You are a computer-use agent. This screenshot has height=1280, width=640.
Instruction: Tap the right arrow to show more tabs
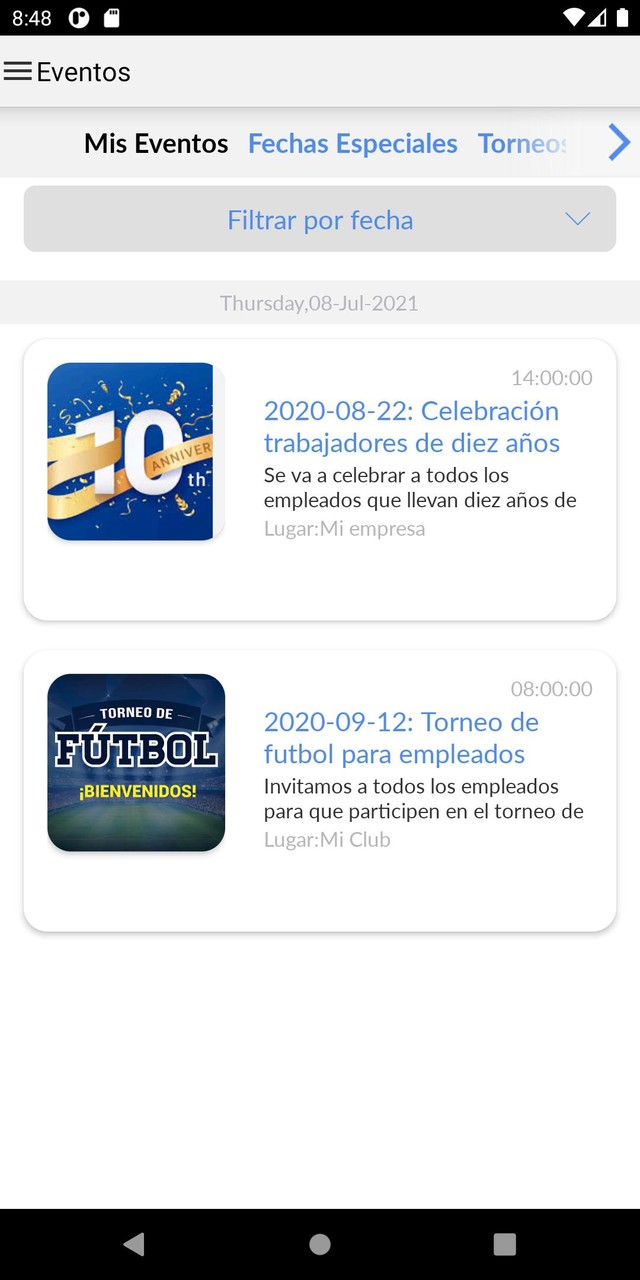(x=620, y=144)
